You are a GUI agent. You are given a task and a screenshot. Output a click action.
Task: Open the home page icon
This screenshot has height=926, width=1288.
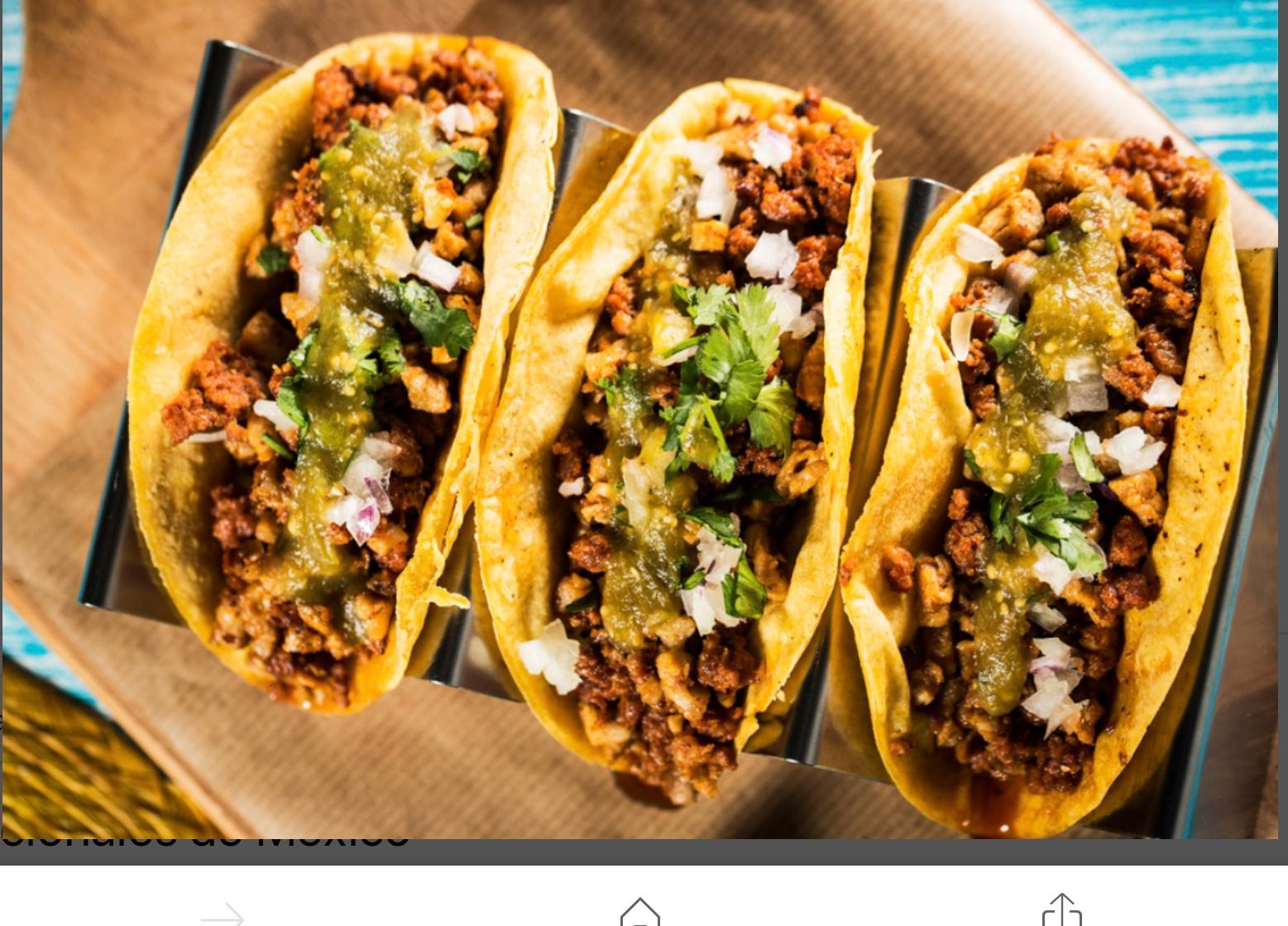tap(639, 913)
